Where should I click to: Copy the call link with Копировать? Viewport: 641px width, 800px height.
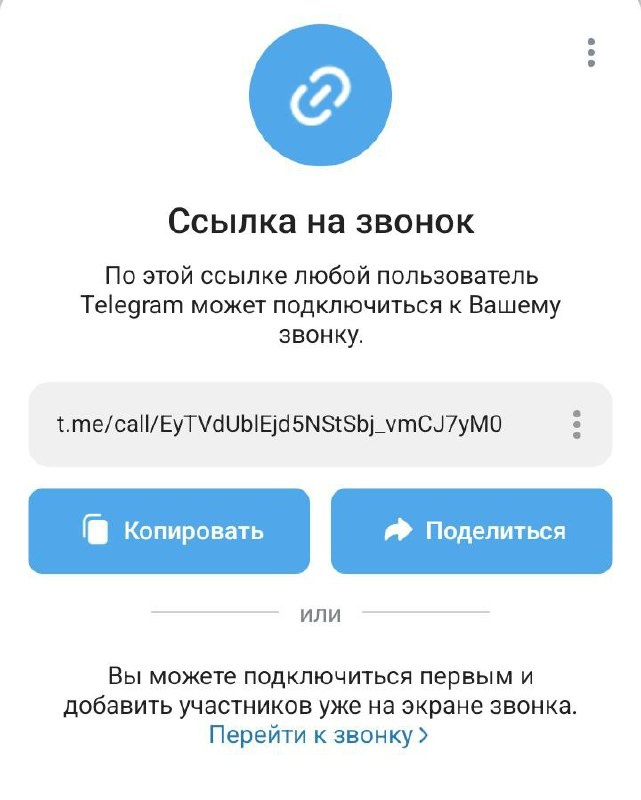[169, 531]
